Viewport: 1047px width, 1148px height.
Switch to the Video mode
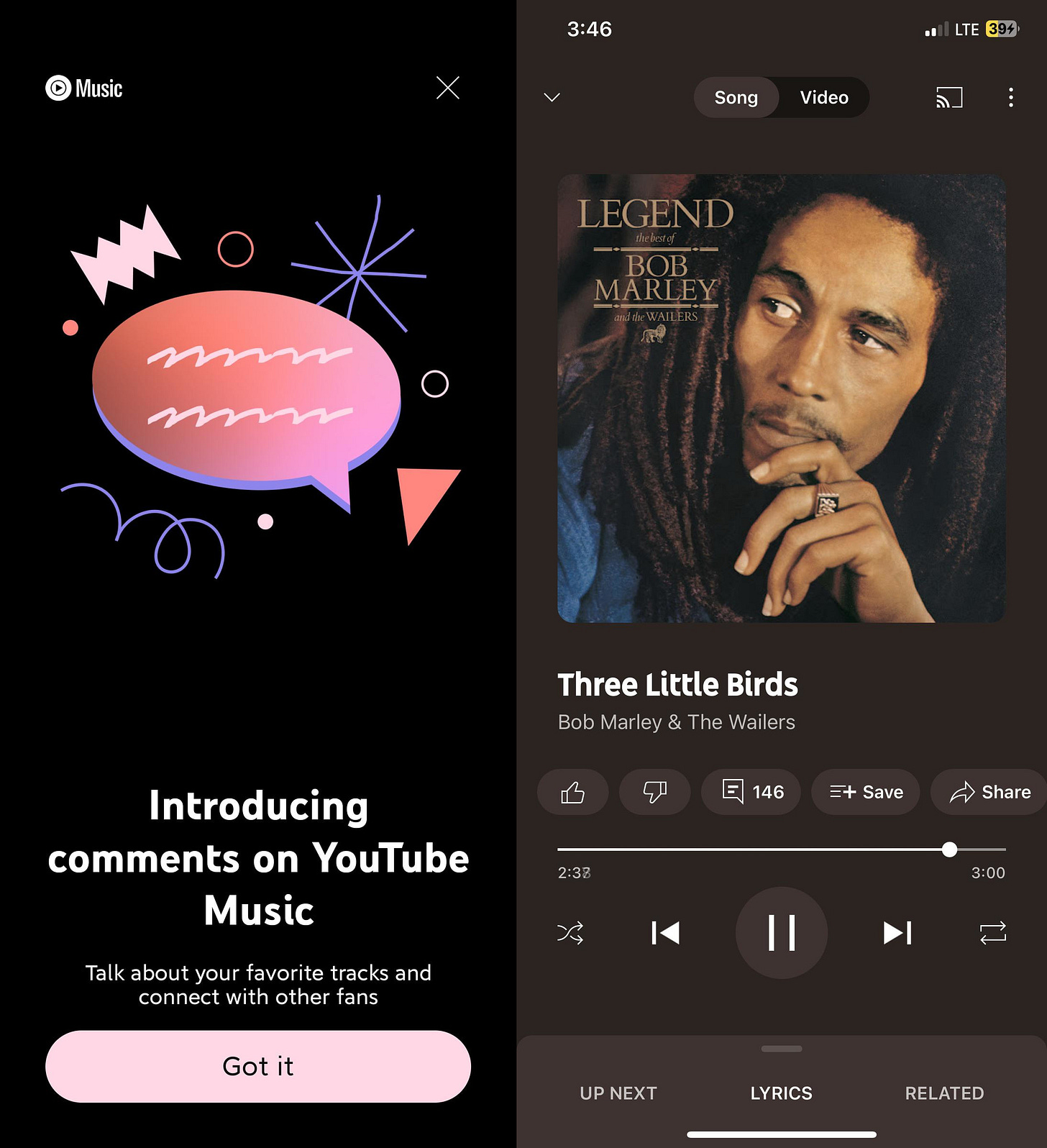point(824,97)
